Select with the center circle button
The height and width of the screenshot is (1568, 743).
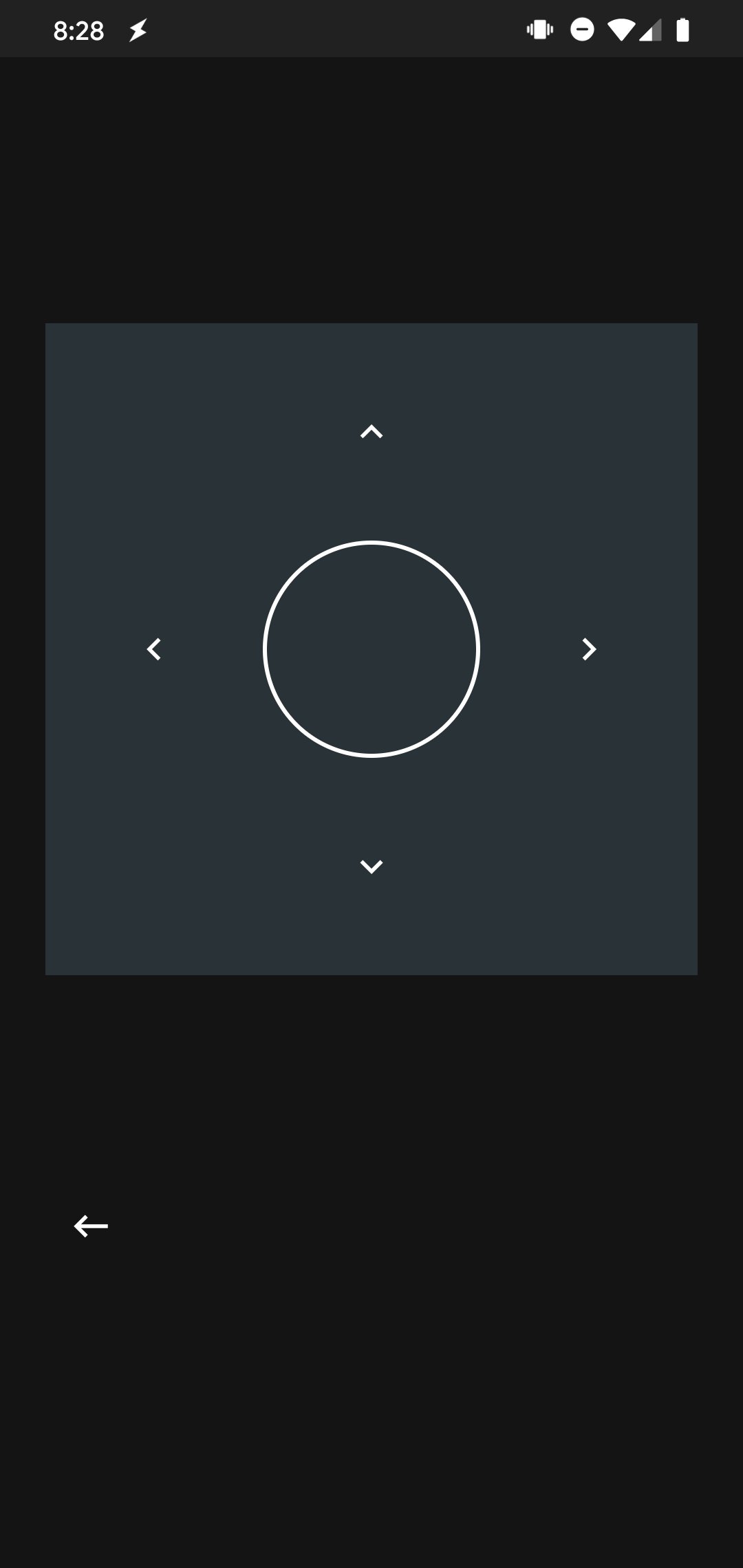371,649
